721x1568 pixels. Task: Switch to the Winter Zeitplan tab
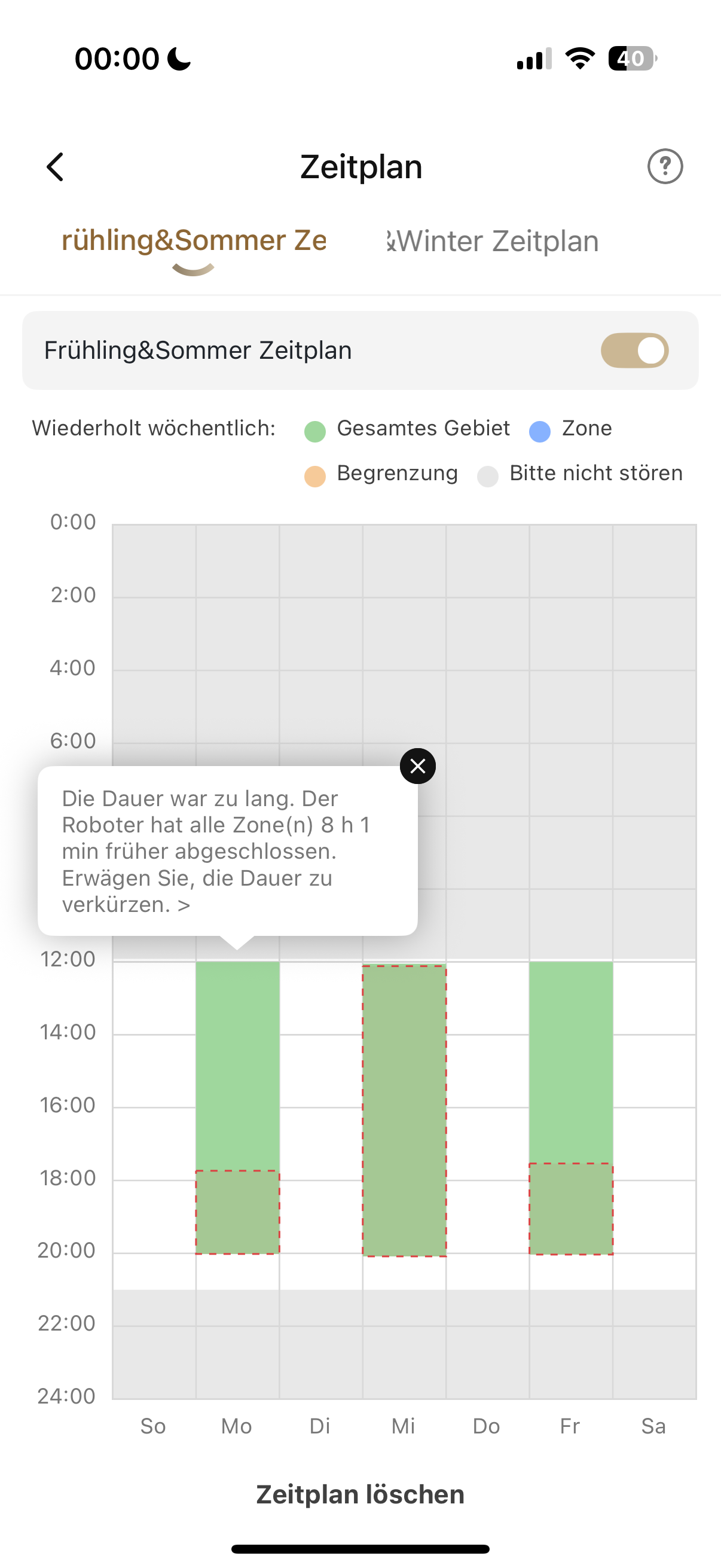493,241
